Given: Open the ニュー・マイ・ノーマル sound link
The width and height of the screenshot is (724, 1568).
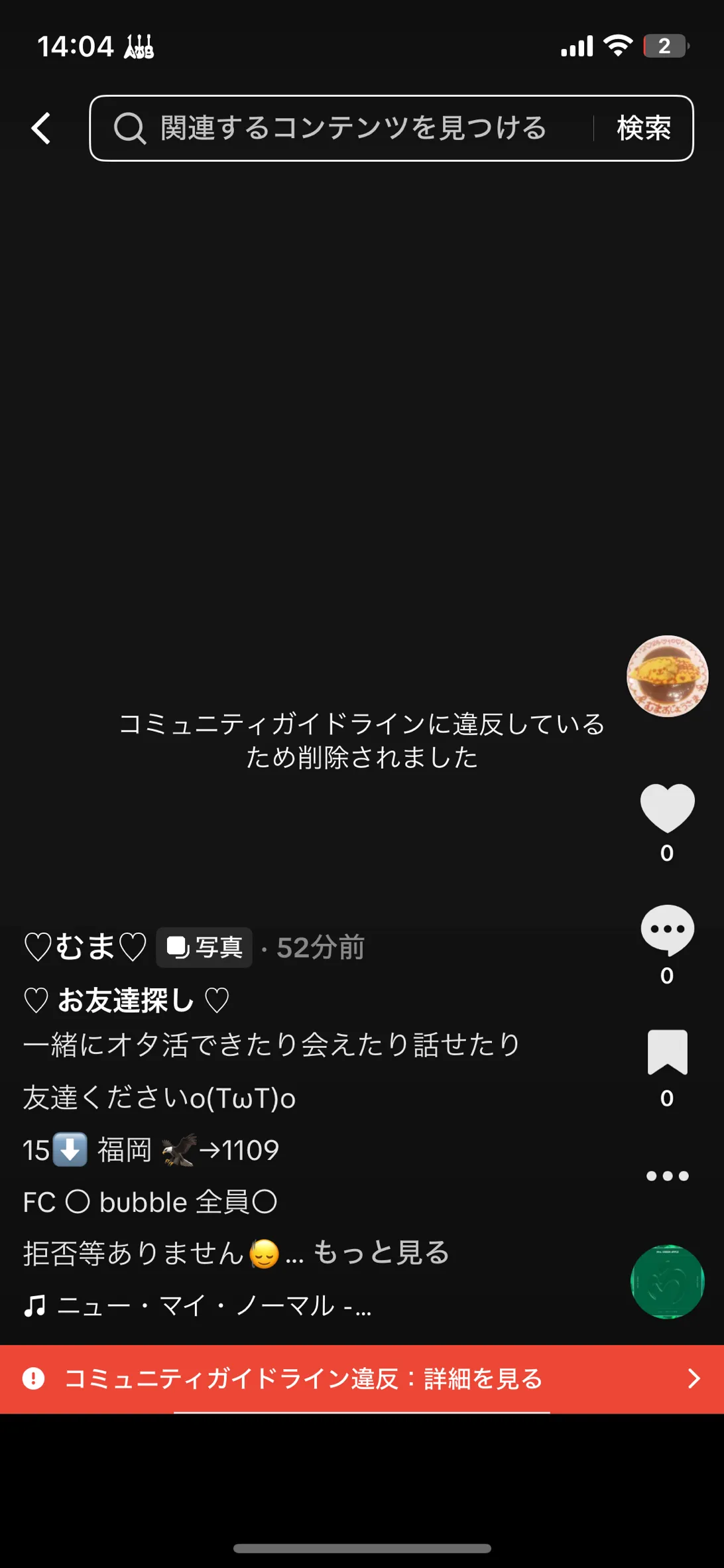Looking at the screenshot, I should coord(199,1306).
